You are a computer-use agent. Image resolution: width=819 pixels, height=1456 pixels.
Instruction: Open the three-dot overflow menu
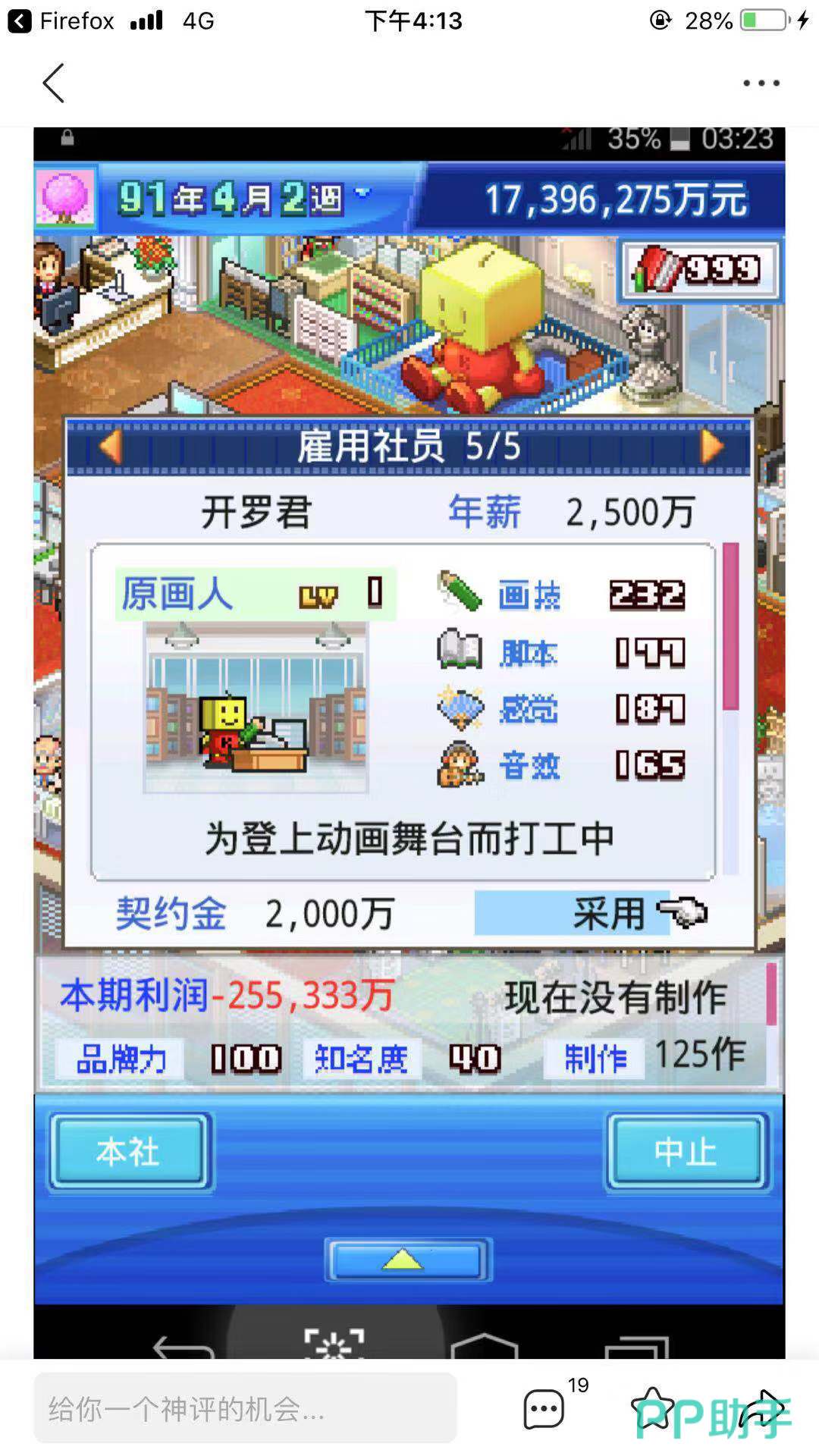click(x=761, y=83)
